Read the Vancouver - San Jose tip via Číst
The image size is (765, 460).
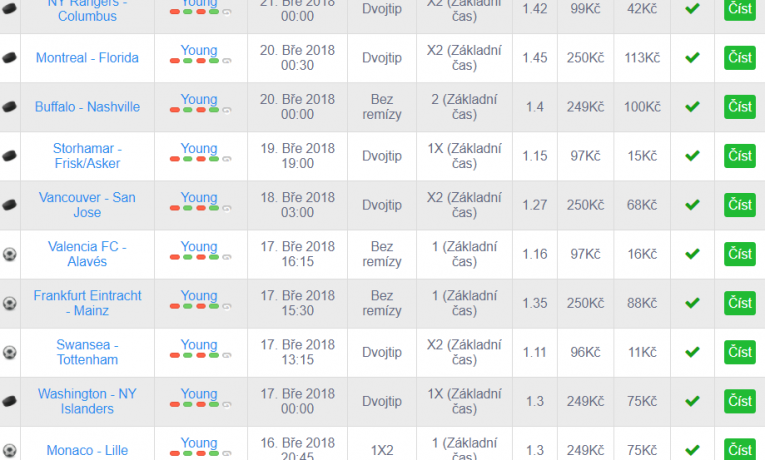740,205
